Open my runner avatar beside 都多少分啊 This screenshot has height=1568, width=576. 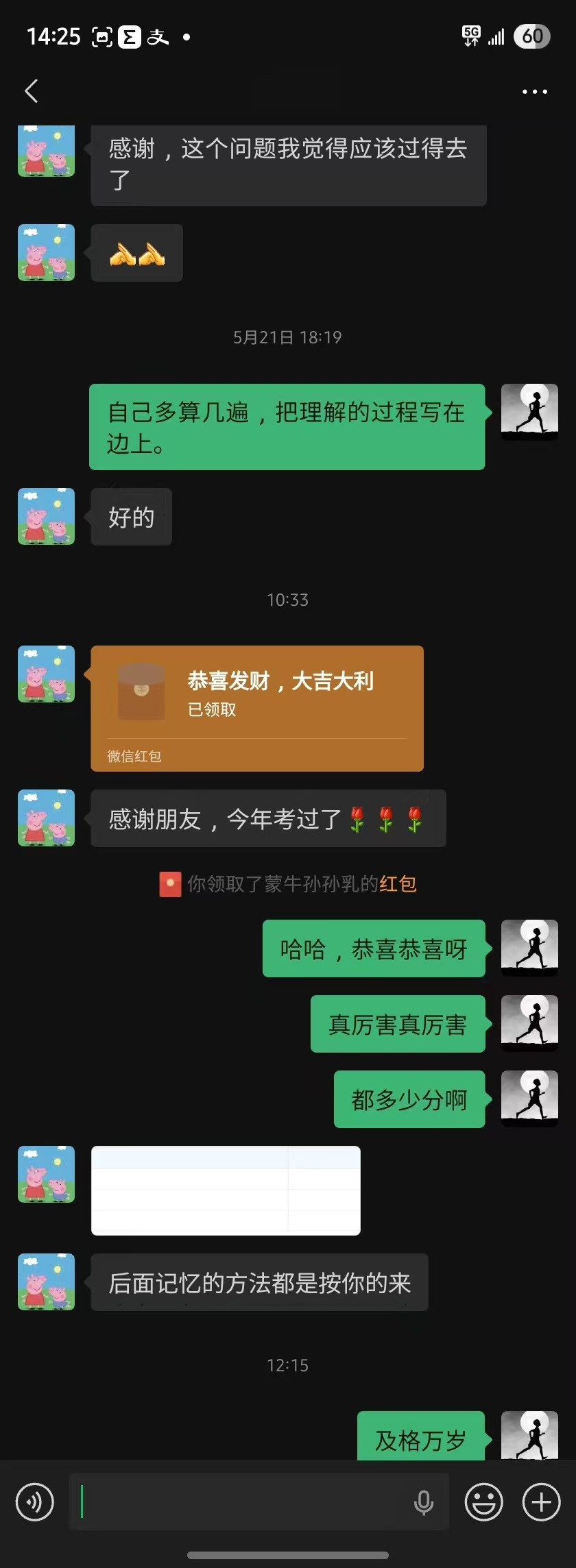pyautogui.click(x=529, y=1099)
